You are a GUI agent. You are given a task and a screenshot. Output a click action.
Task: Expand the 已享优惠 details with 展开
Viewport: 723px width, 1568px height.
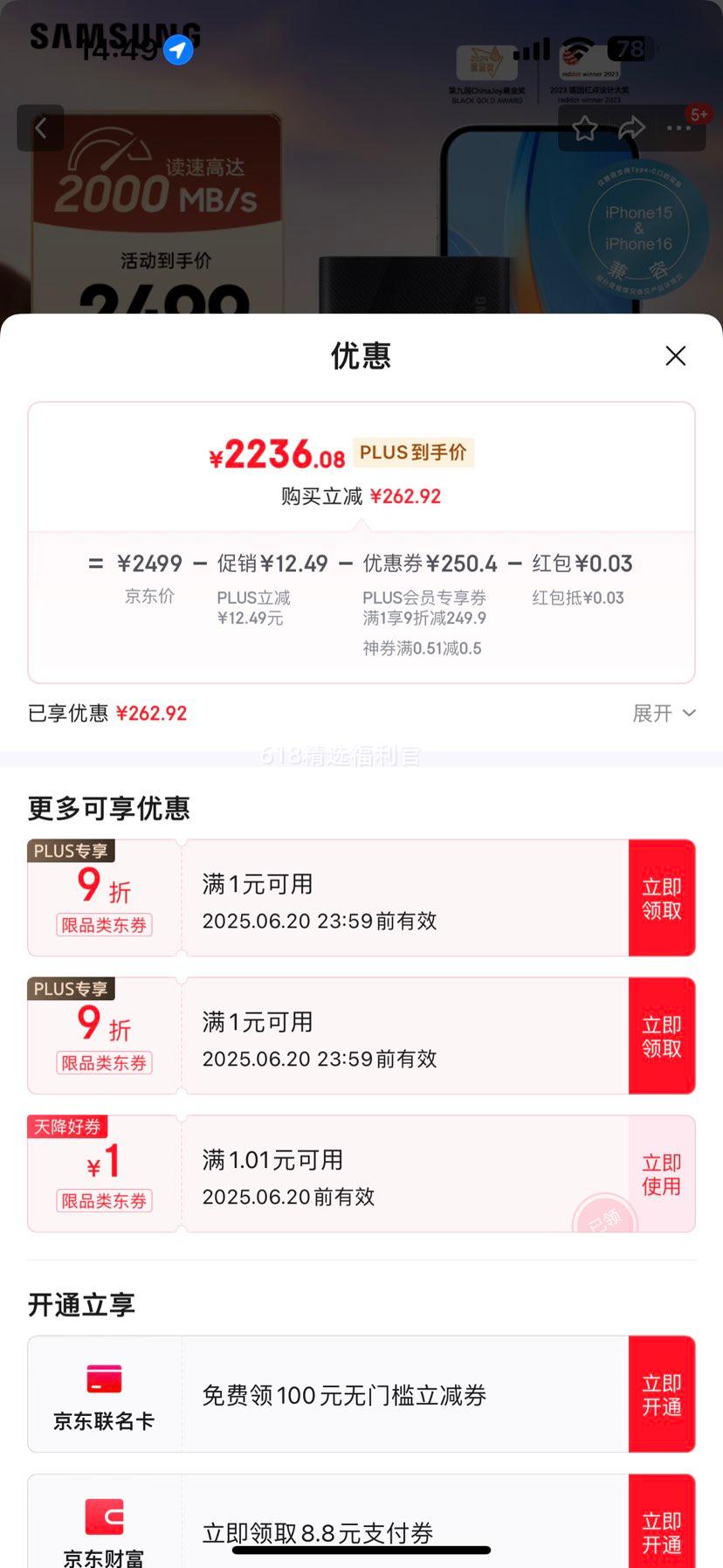664,714
